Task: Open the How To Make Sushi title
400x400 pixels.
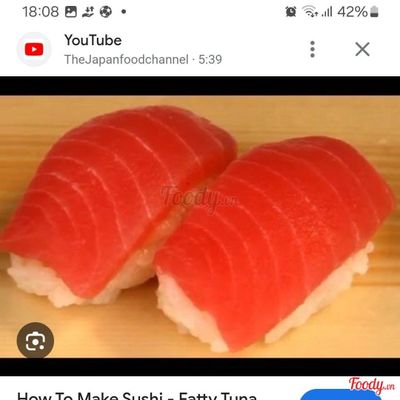Action: click(137, 396)
